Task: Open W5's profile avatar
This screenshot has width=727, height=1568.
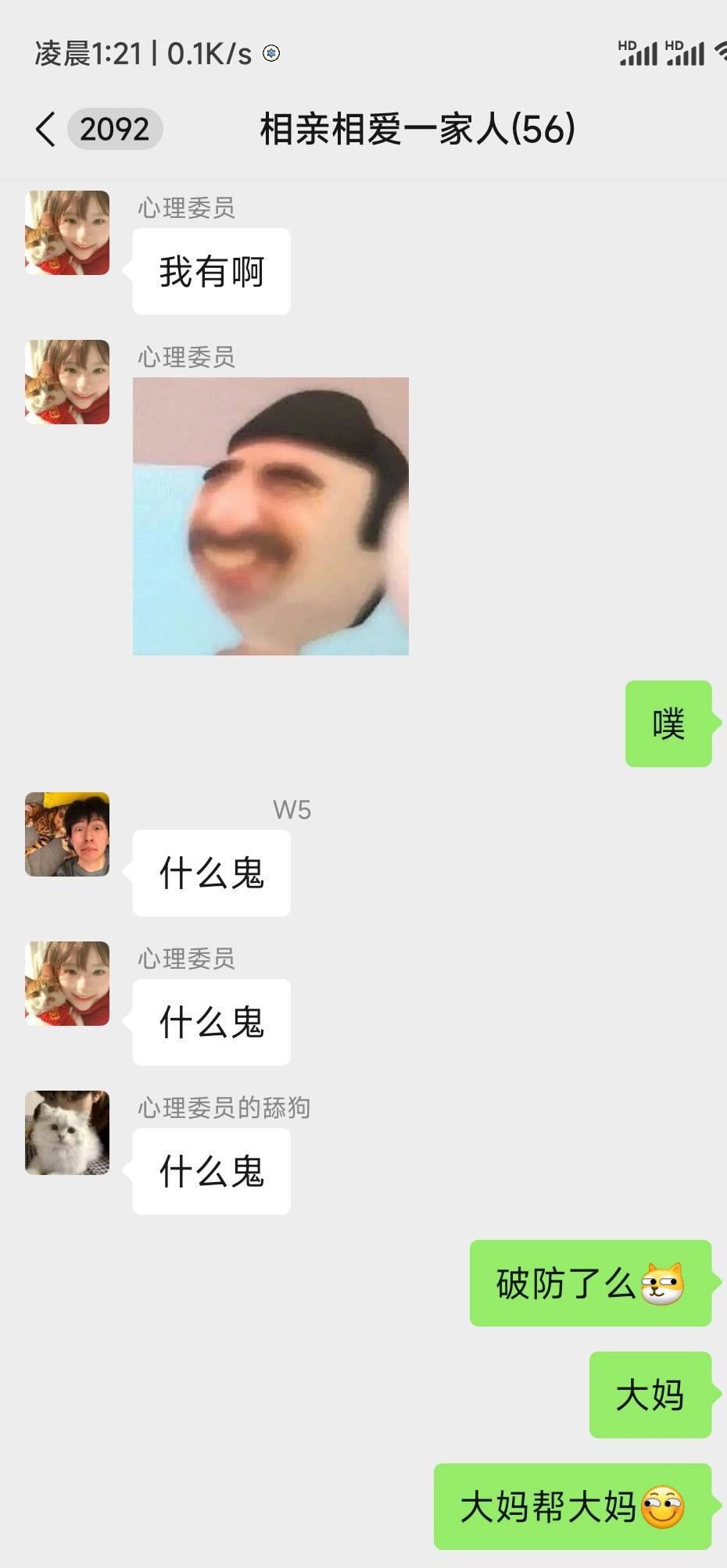Action: (67, 834)
